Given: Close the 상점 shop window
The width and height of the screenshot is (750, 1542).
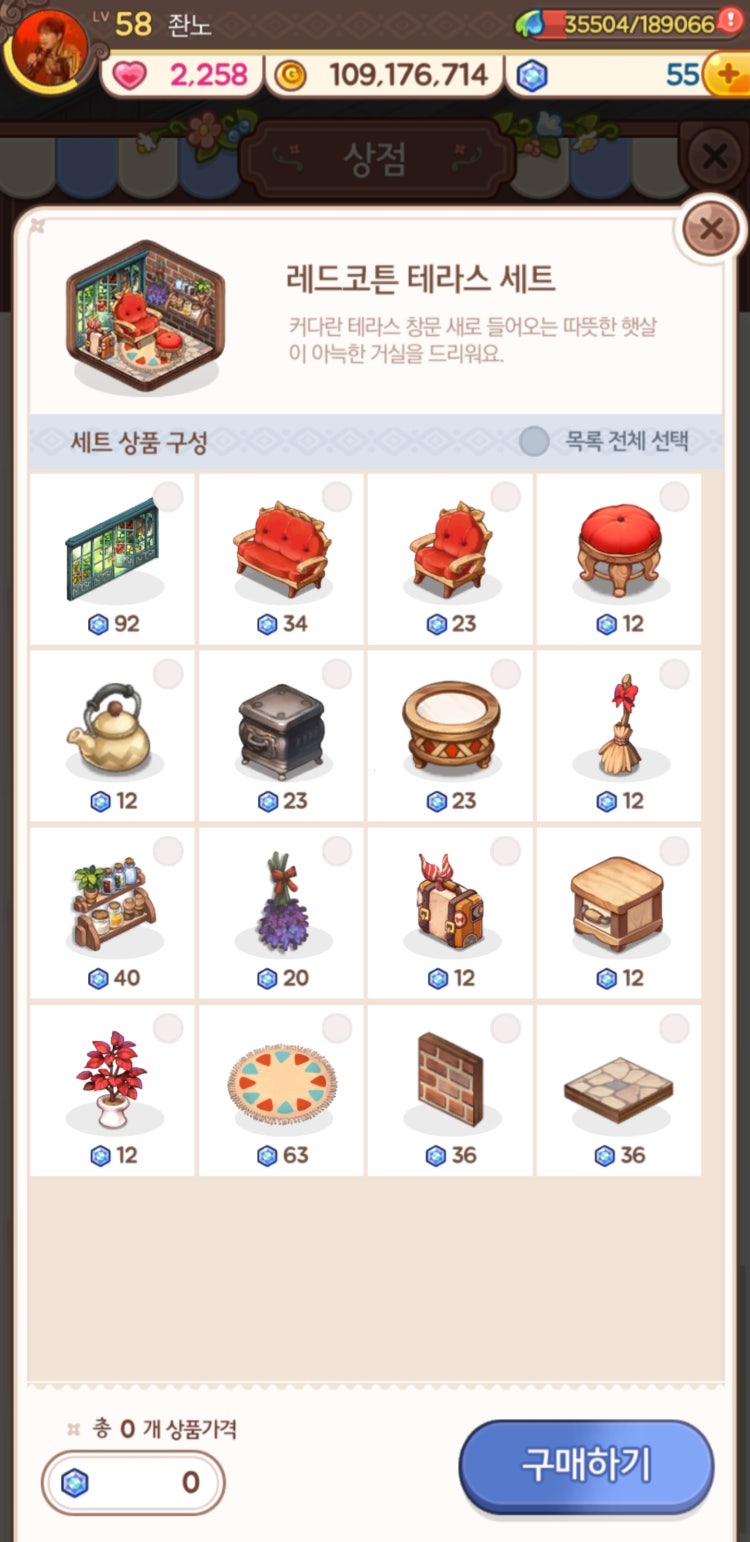Looking at the screenshot, I should (x=714, y=157).
